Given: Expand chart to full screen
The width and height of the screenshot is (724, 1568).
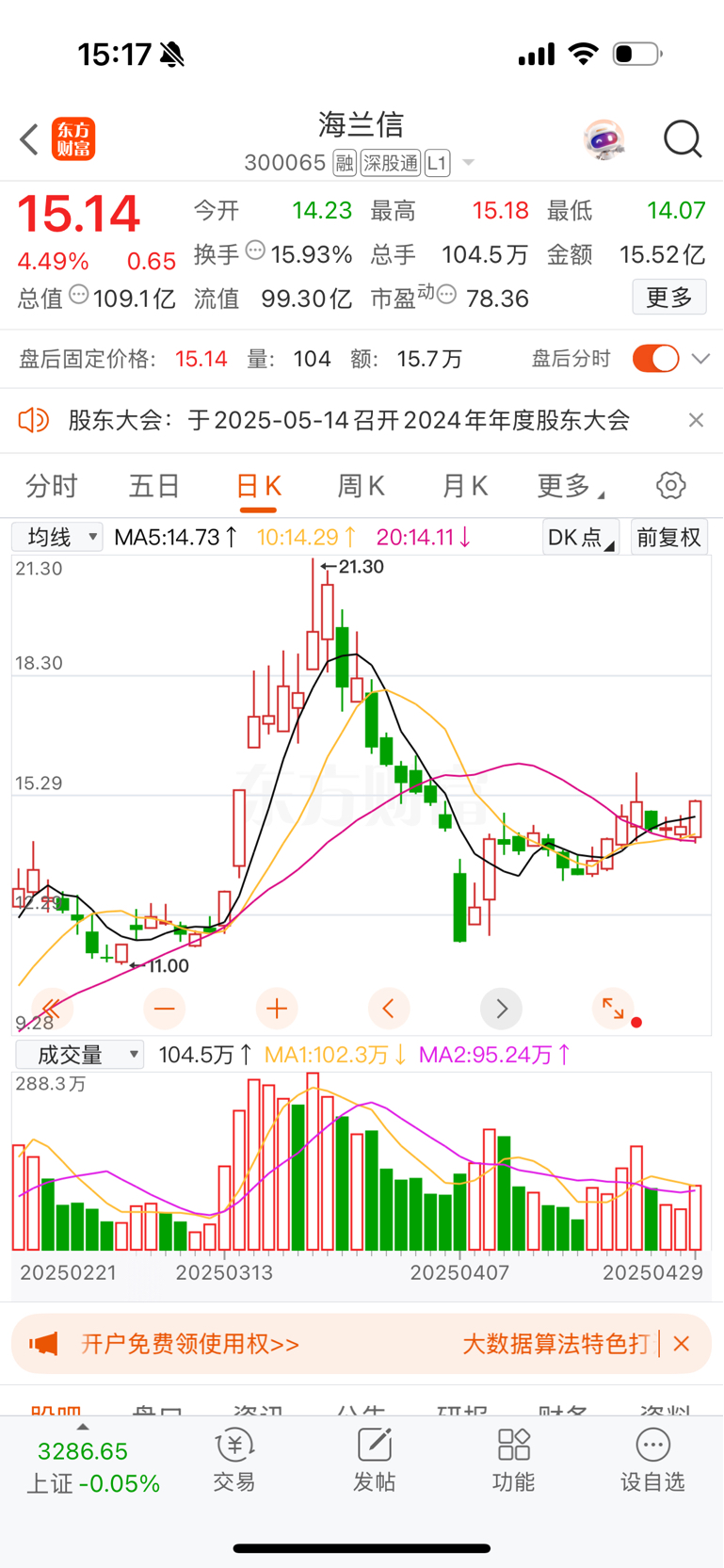Looking at the screenshot, I should point(613,1009).
